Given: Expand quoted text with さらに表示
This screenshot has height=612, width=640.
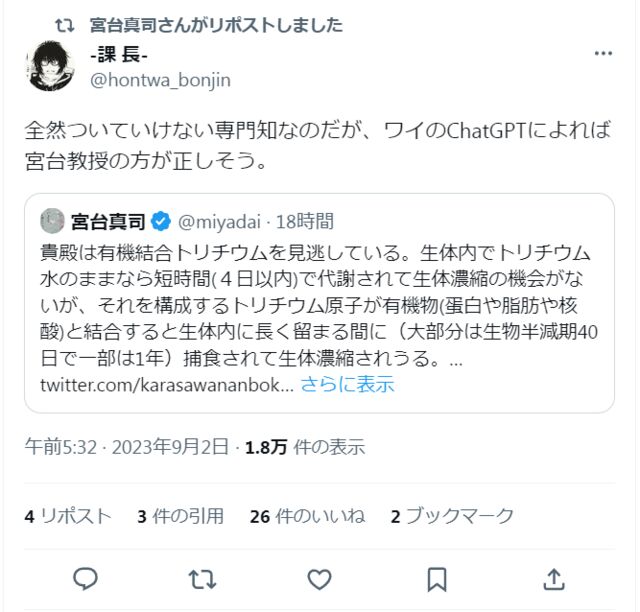Looking at the screenshot, I should pyautogui.click(x=347, y=385).
